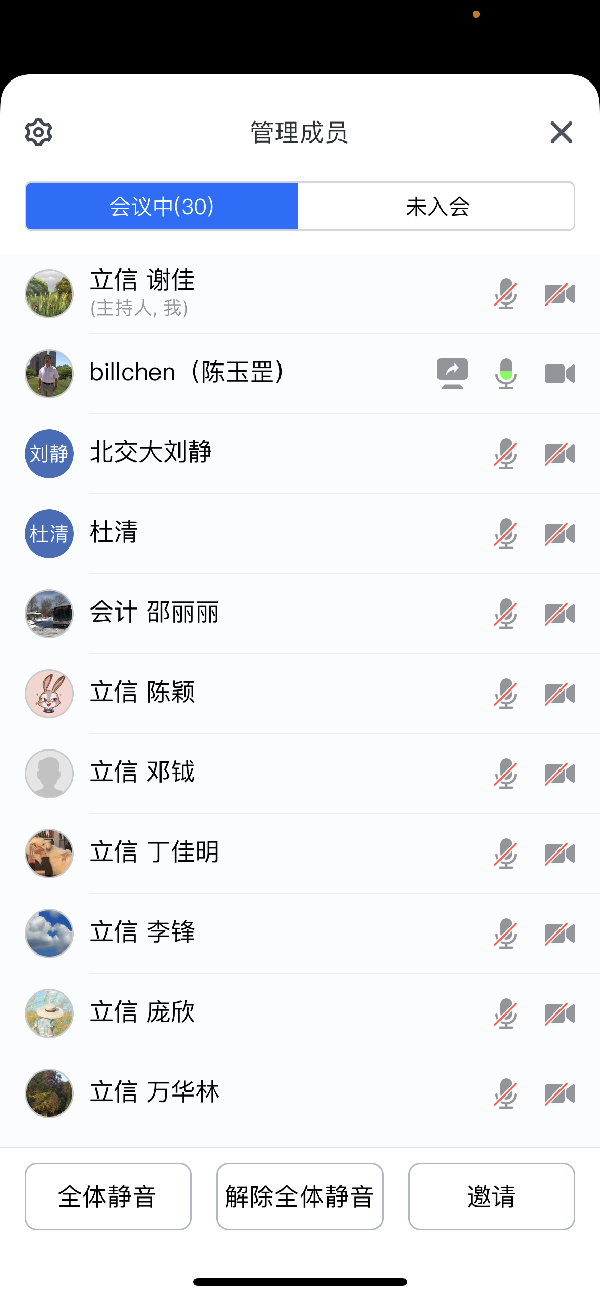The width and height of the screenshot is (600, 1298).
Task: Tap the 全体静音 button
Action: pyautogui.click(x=108, y=1196)
